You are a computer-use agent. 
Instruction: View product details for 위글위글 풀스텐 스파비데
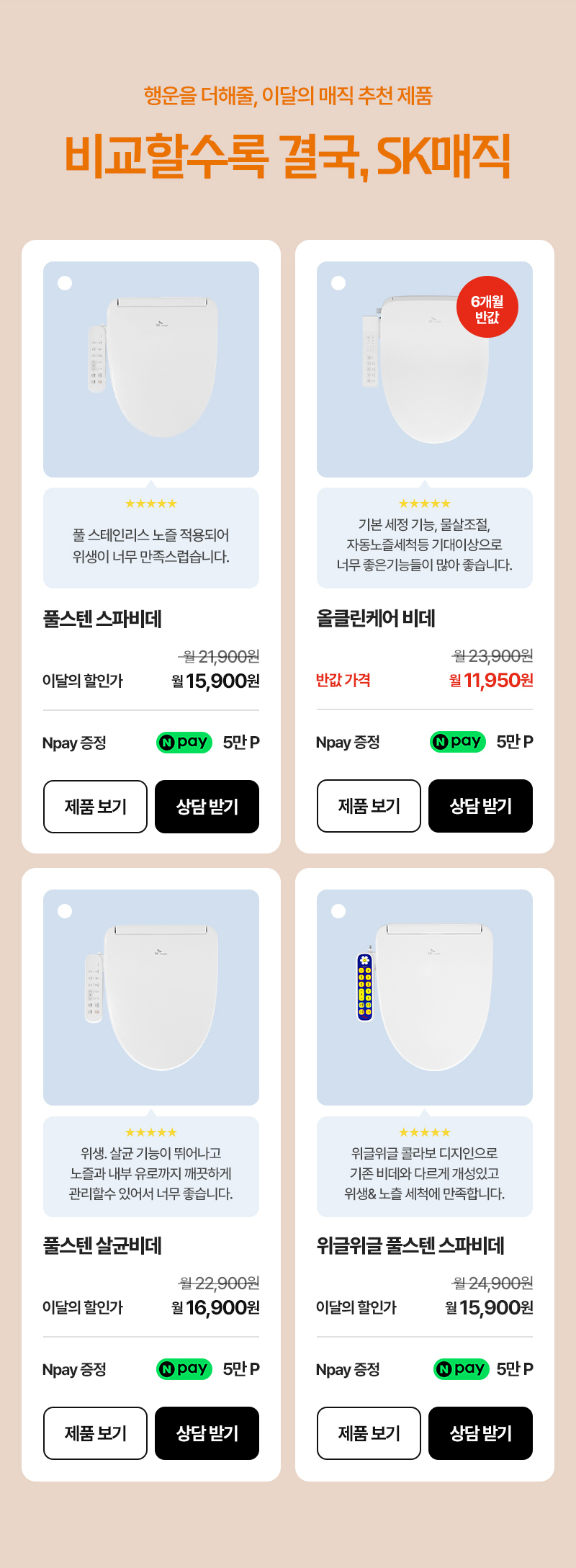tap(369, 1433)
